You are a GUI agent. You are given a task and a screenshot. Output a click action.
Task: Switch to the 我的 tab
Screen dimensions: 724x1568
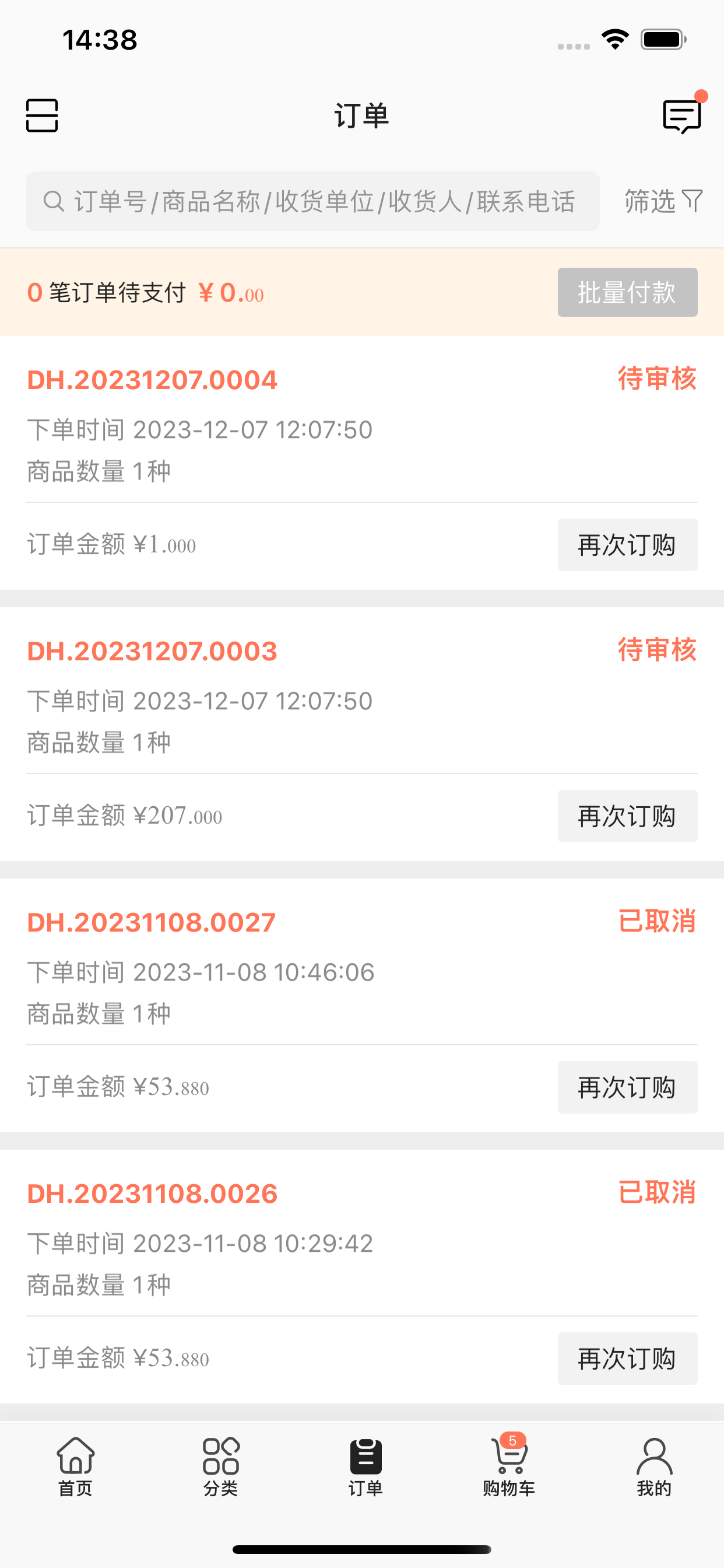tap(654, 1467)
